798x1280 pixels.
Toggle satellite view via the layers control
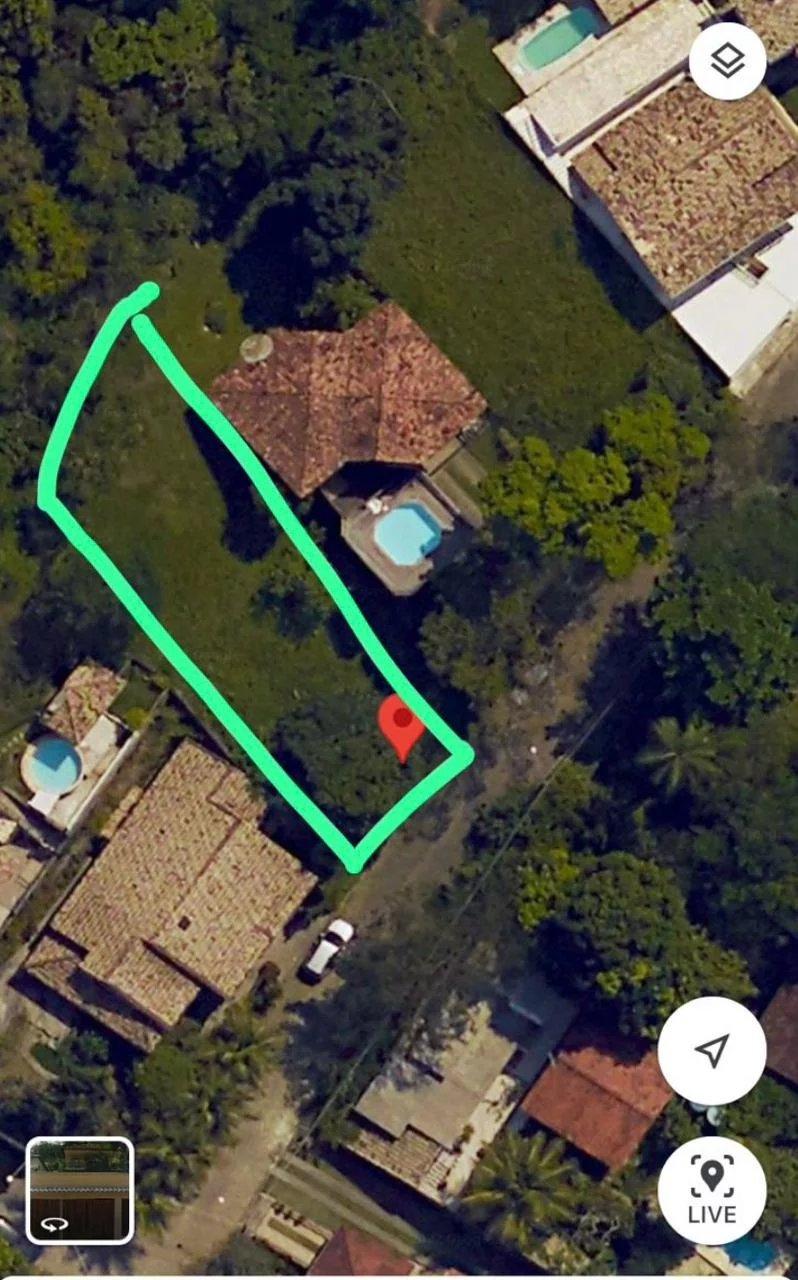click(x=728, y=60)
